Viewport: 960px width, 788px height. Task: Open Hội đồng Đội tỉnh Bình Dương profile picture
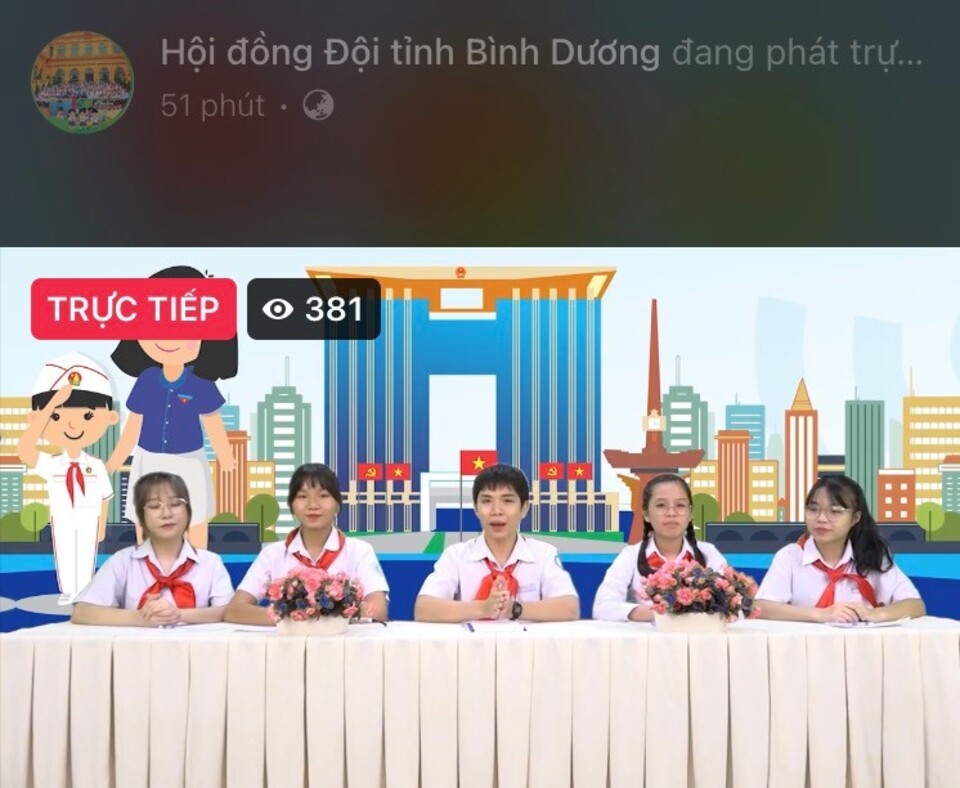coord(81,82)
